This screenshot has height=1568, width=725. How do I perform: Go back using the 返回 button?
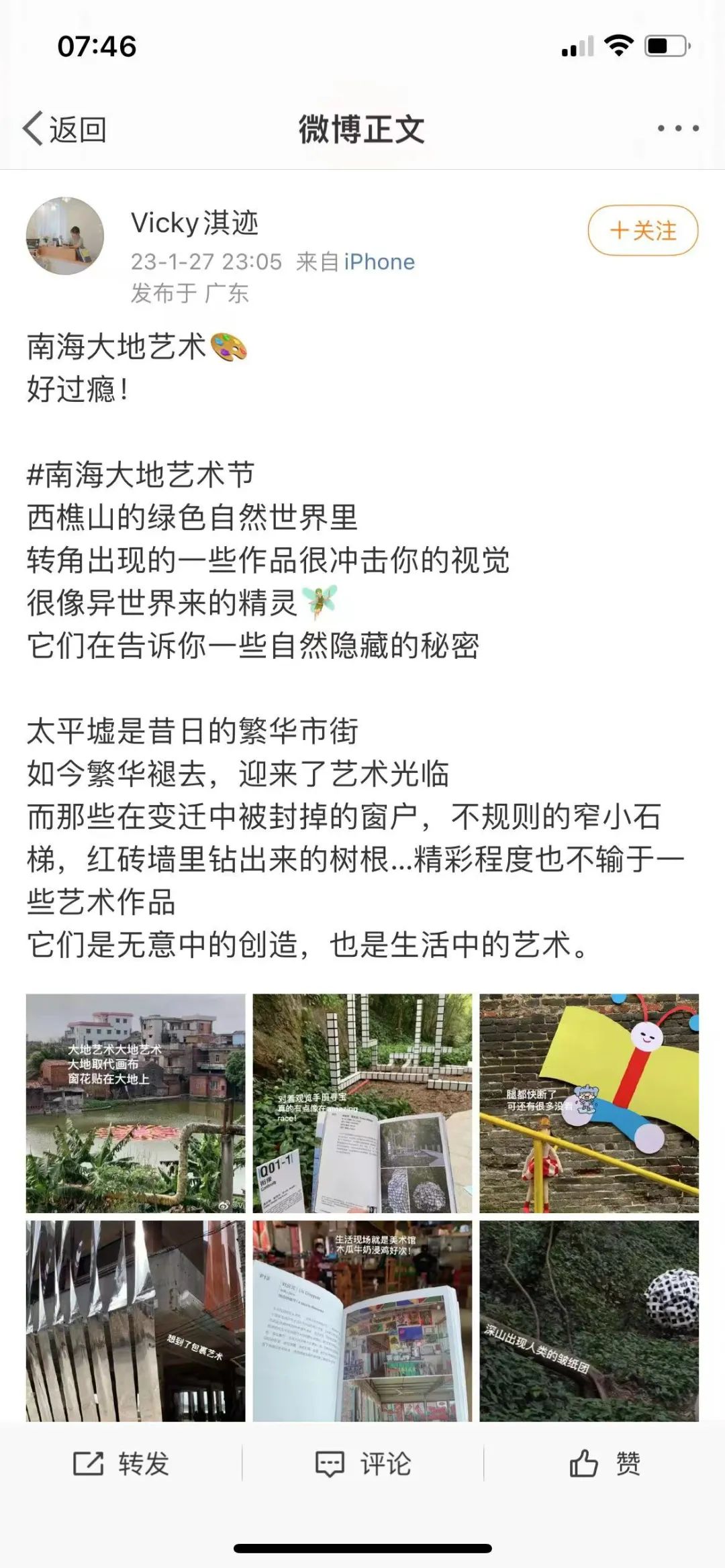(x=64, y=129)
